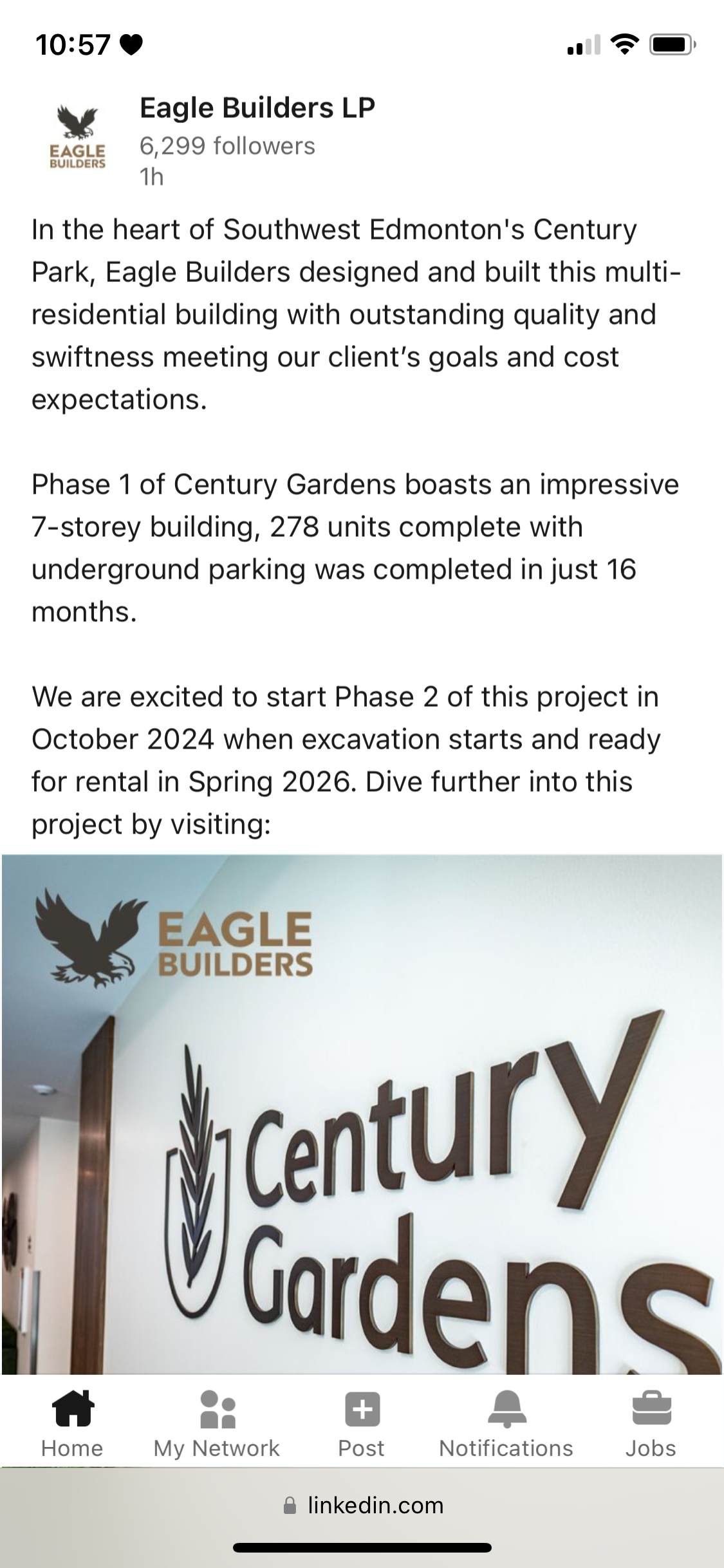
Task: Tap the linkedin.com address bar
Action: [x=362, y=1506]
